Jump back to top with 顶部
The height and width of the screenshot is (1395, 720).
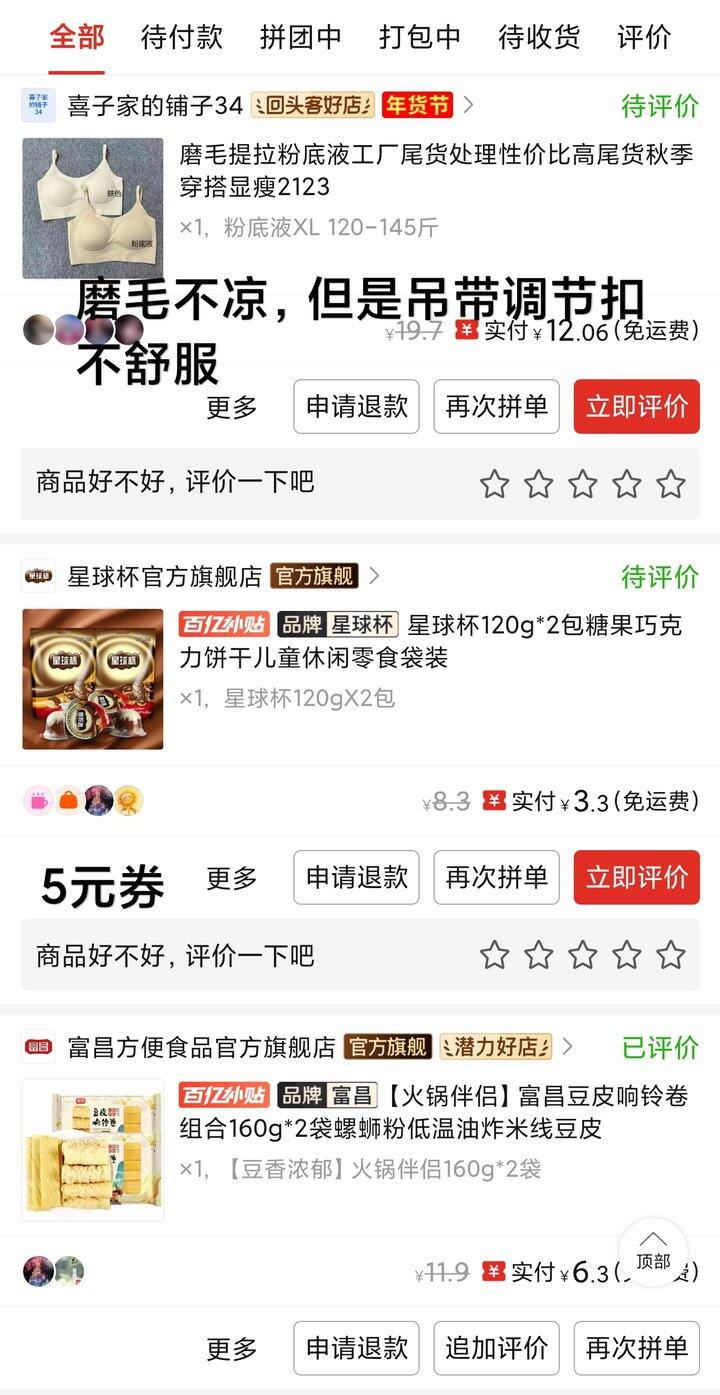coord(653,1252)
